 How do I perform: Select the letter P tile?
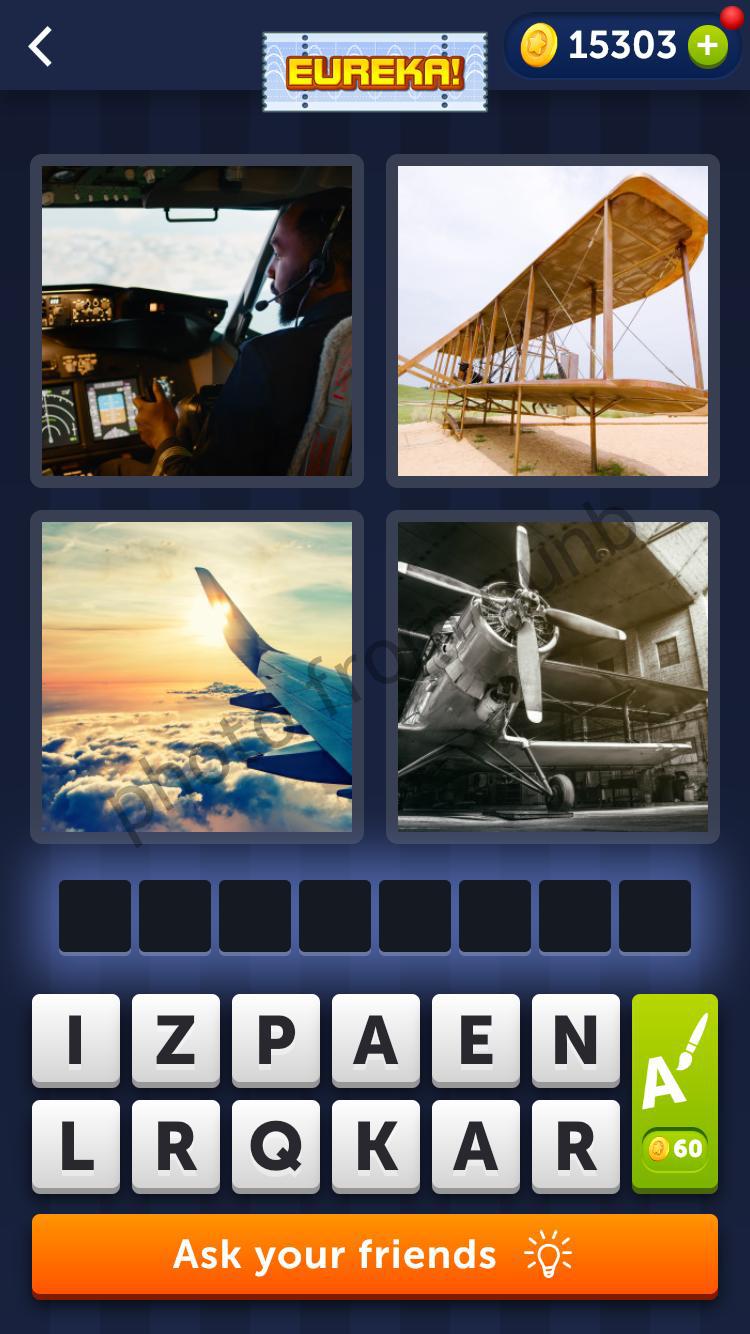point(276,1040)
